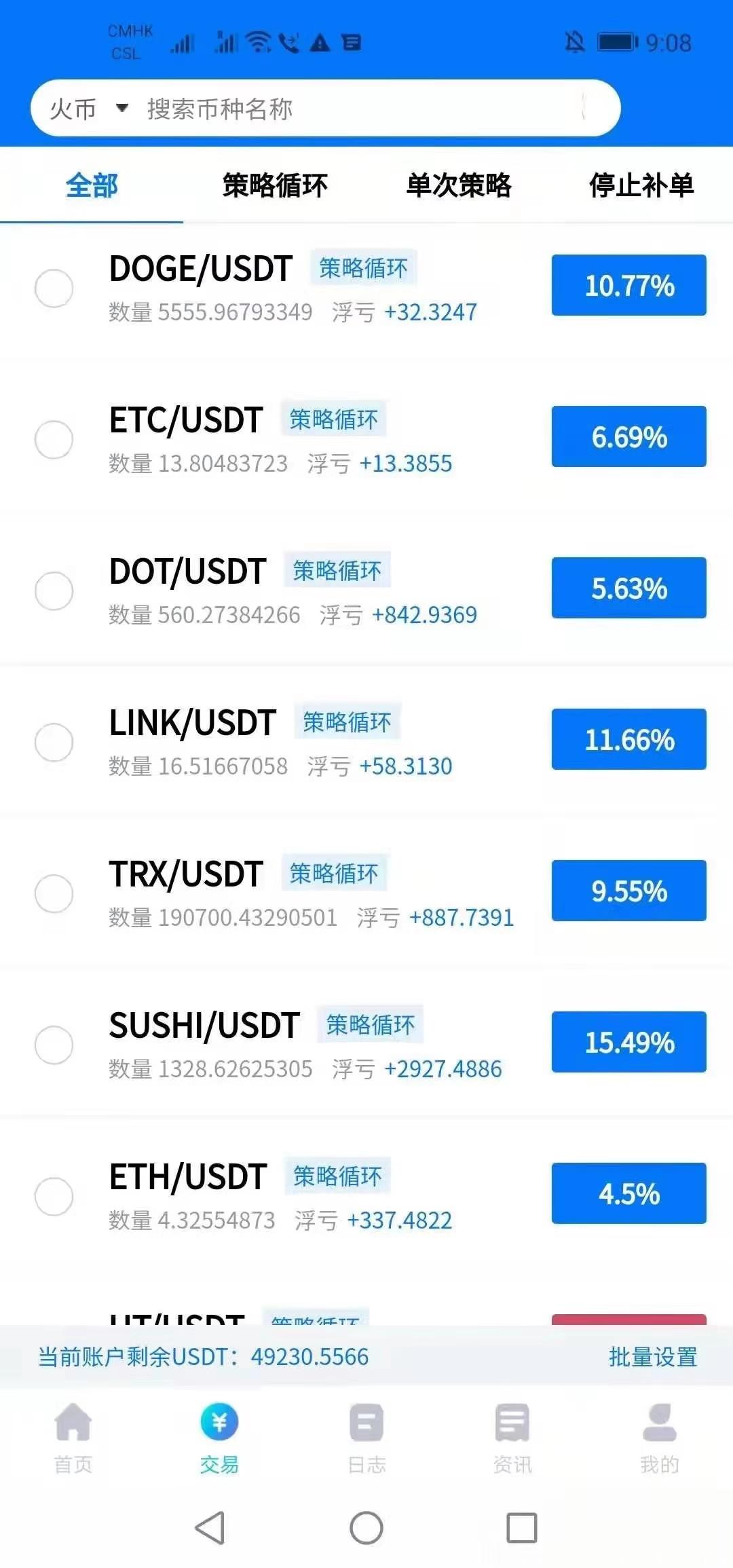Open the 停止补单 tab
The height and width of the screenshot is (1568, 733).
coord(641,185)
